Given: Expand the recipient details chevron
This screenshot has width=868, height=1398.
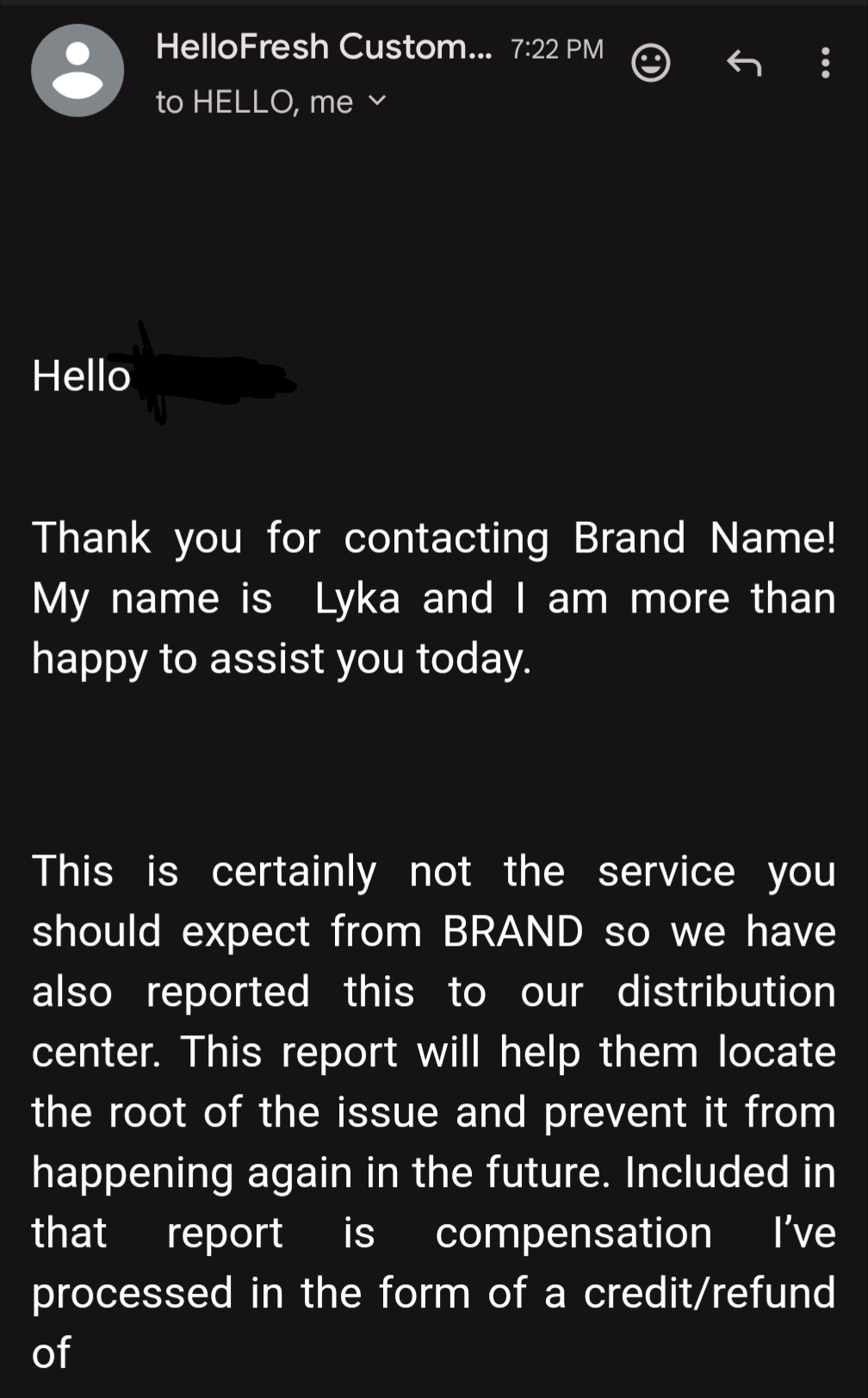Looking at the screenshot, I should 377,102.
